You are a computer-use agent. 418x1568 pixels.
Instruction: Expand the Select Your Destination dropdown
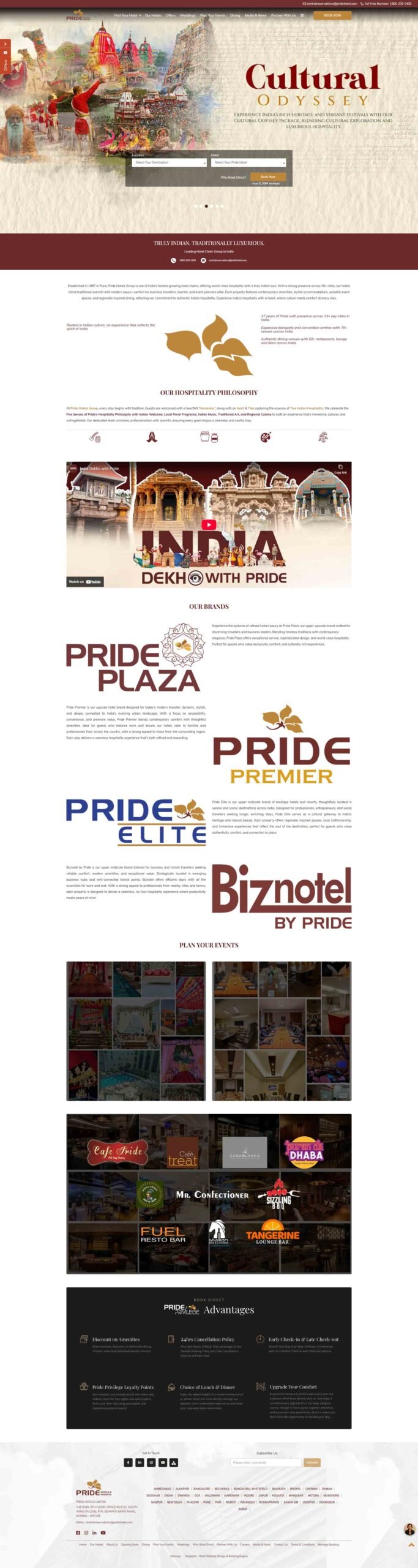point(170,162)
